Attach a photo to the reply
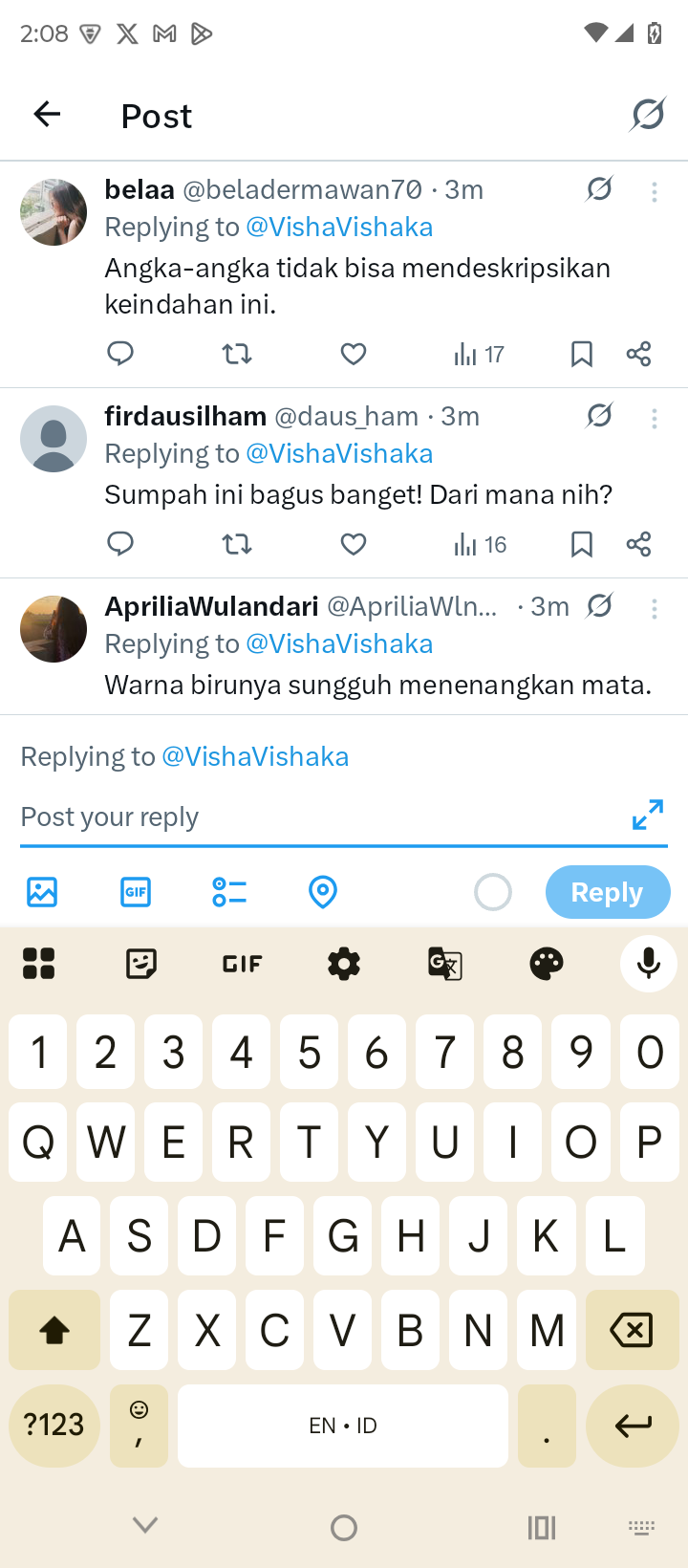Screen dimensions: 688x1568 [x=42, y=892]
